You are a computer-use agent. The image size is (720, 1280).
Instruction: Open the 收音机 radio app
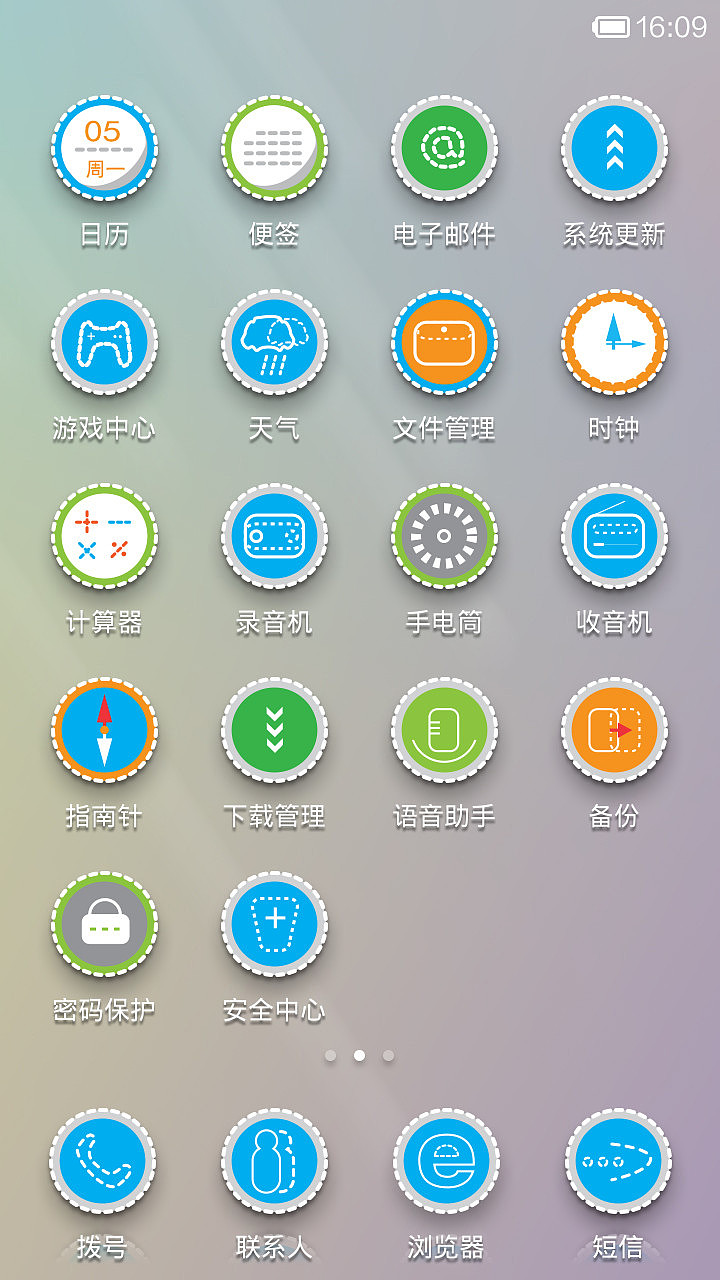(614, 536)
